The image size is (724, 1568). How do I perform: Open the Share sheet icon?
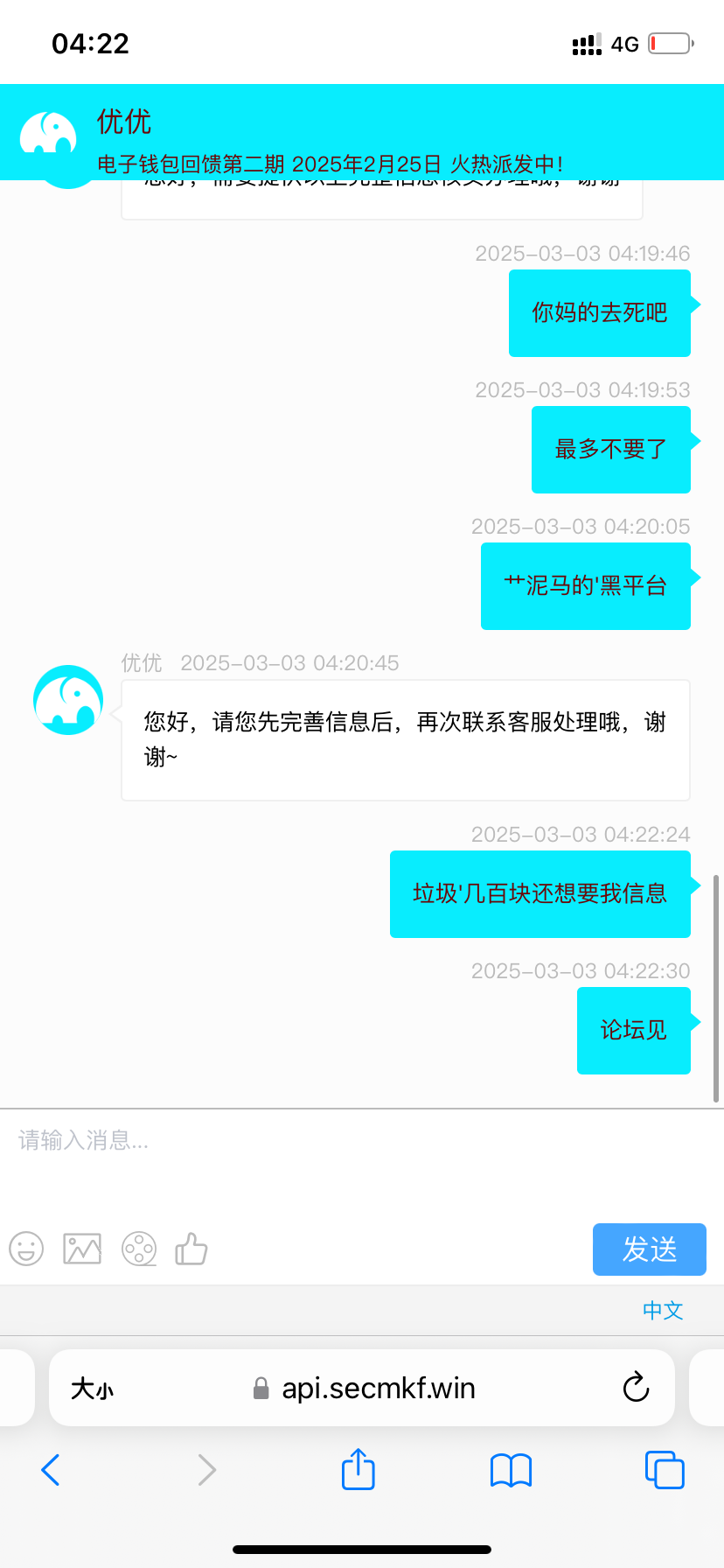tap(358, 1470)
